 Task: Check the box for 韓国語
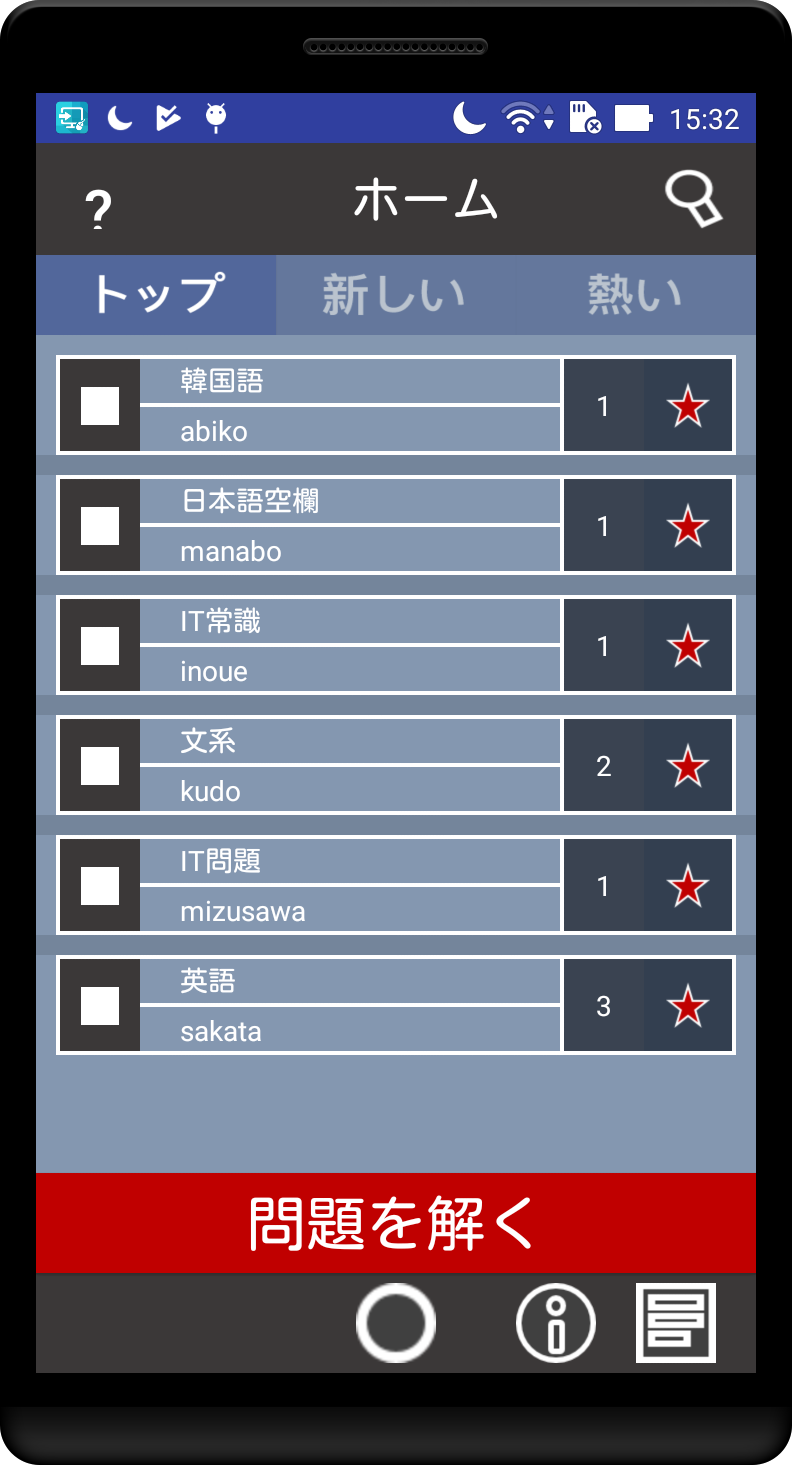[x=100, y=406]
